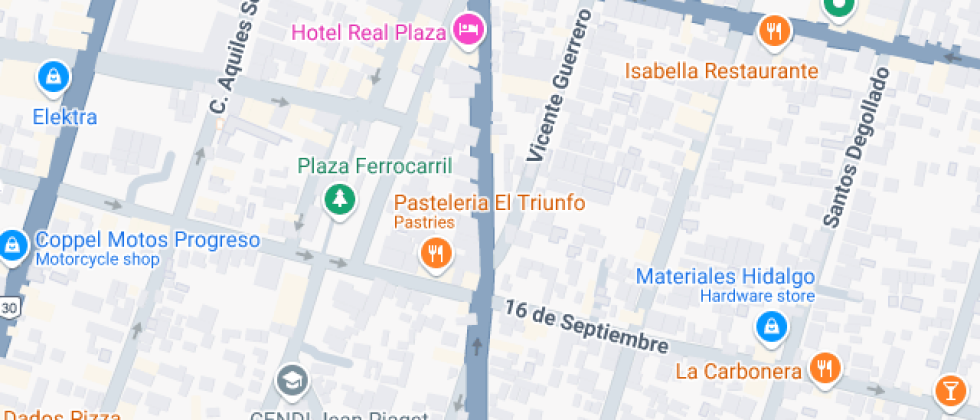Viewport: 980px width, 420px height.
Task: Open the CENDI Jean Piaget school marker
Action: (293, 381)
